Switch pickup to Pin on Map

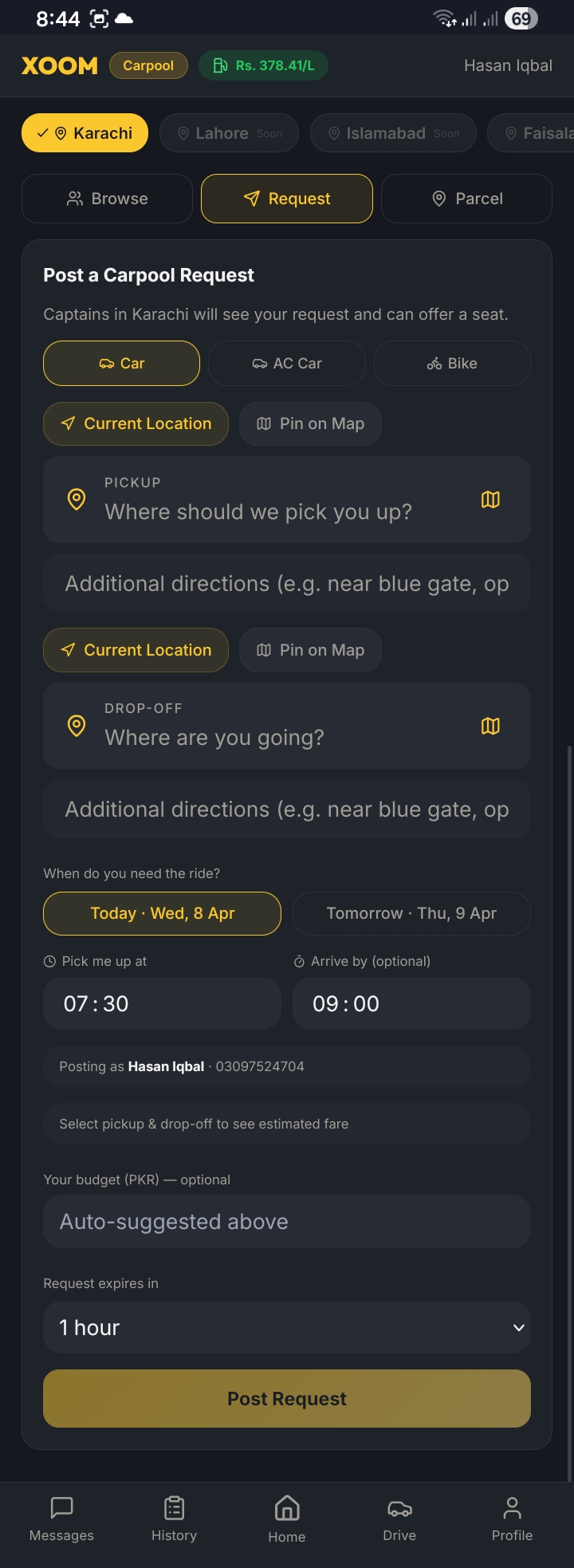[x=310, y=424]
